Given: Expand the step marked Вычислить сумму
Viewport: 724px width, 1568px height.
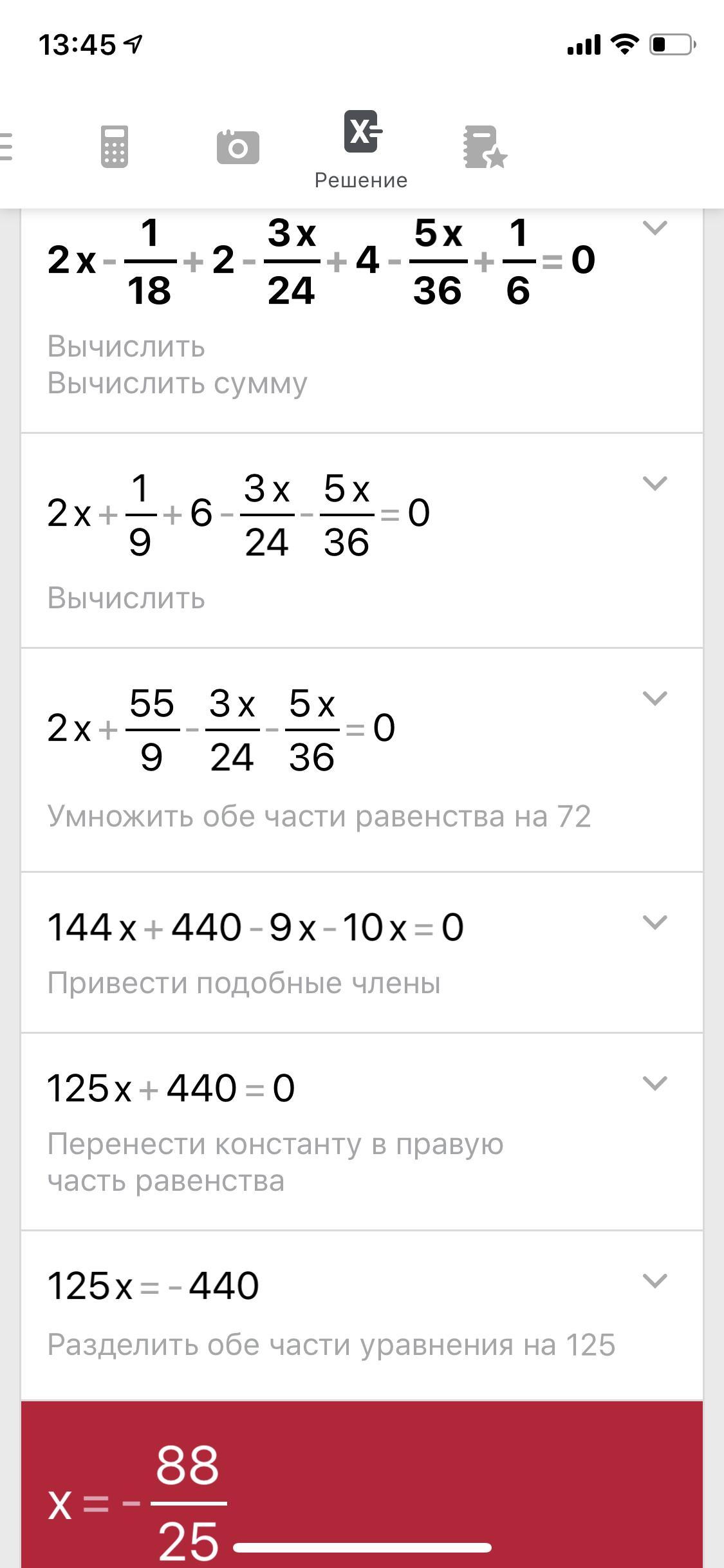Looking at the screenshot, I should coord(654,228).
